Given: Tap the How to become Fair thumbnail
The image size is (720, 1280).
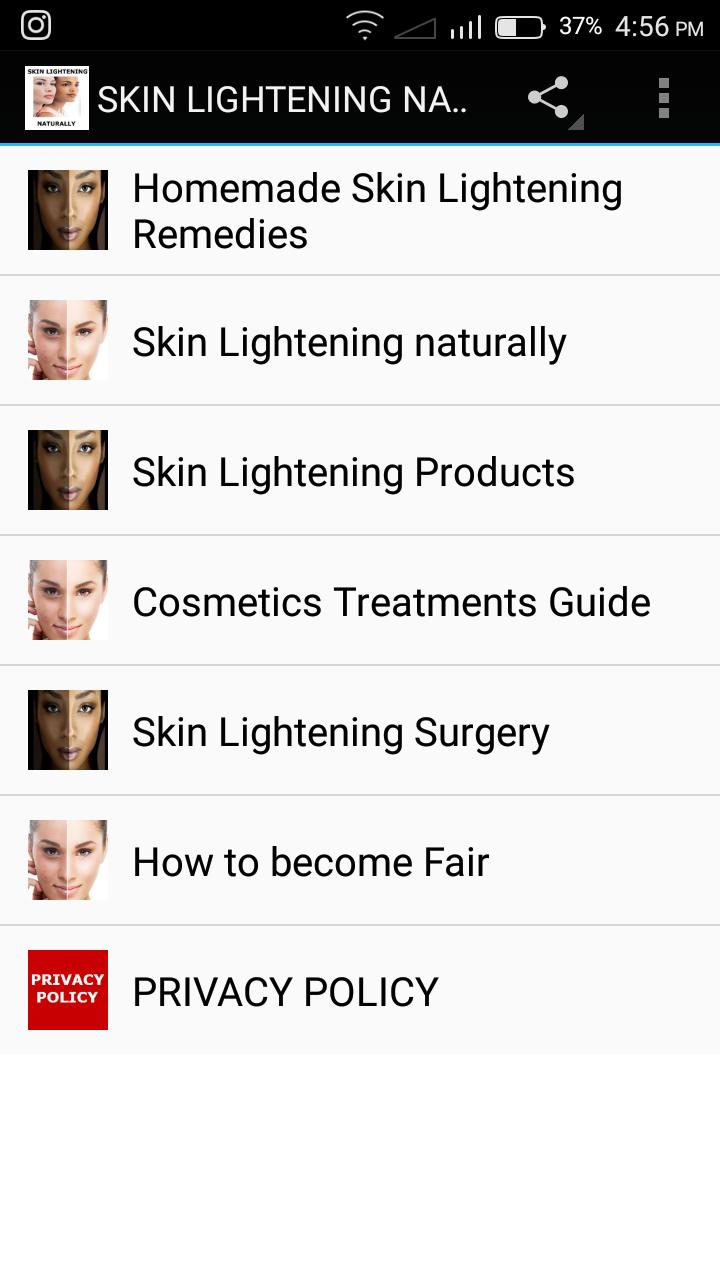Looking at the screenshot, I should tap(67, 860).
